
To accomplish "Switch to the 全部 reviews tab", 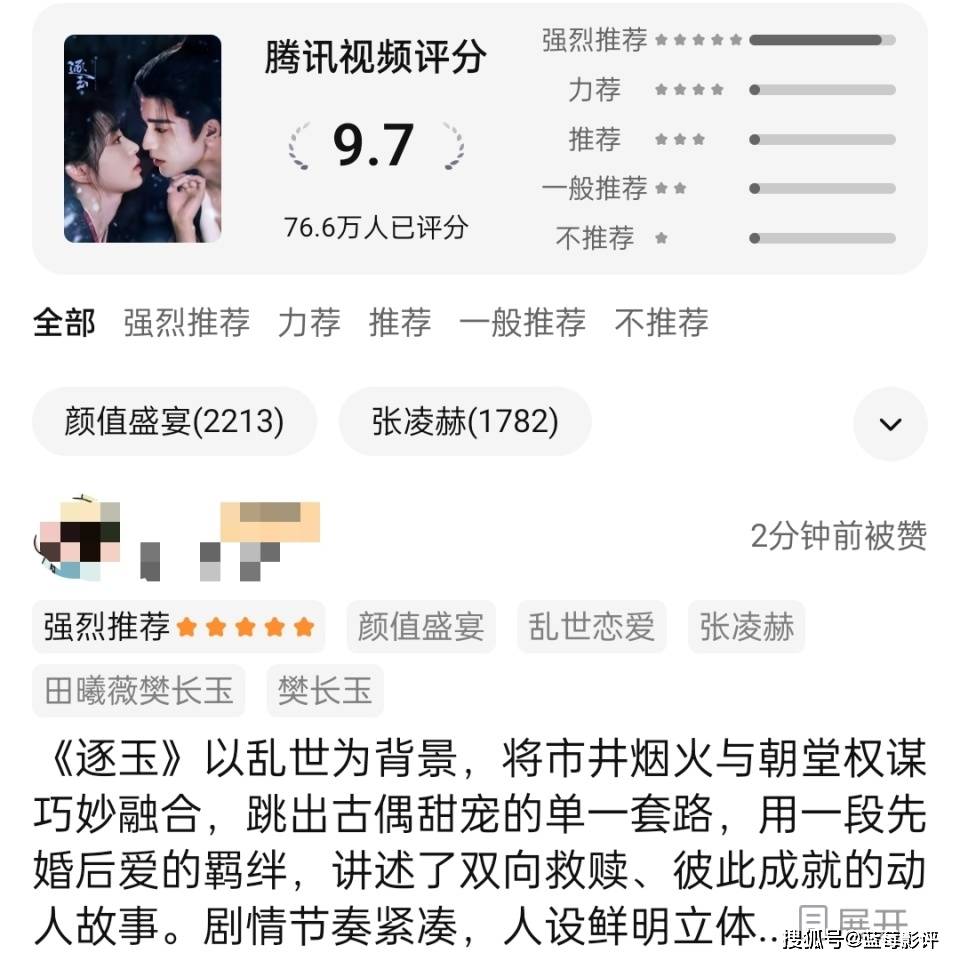I will pos(64,323).
